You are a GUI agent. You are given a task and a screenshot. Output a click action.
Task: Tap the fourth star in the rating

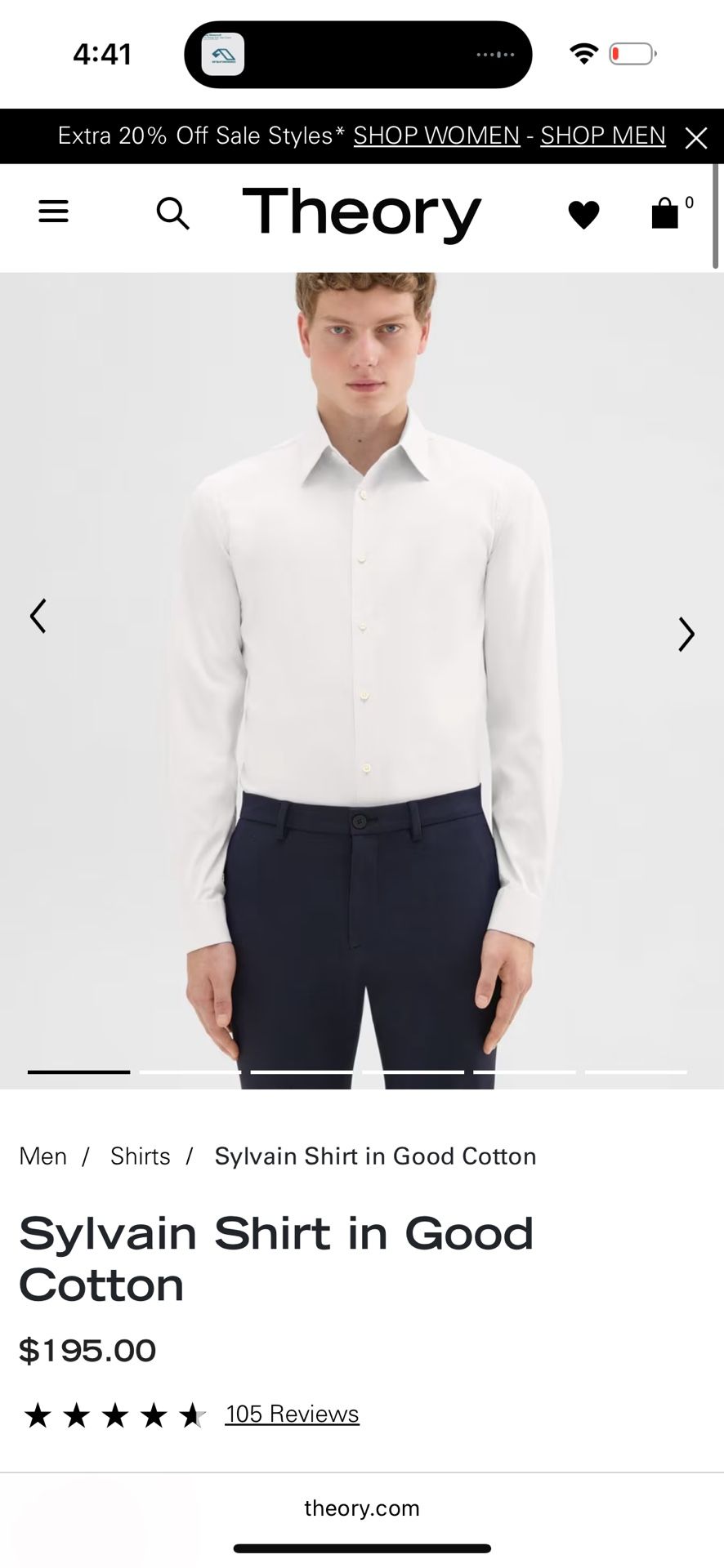point(154,1414)
